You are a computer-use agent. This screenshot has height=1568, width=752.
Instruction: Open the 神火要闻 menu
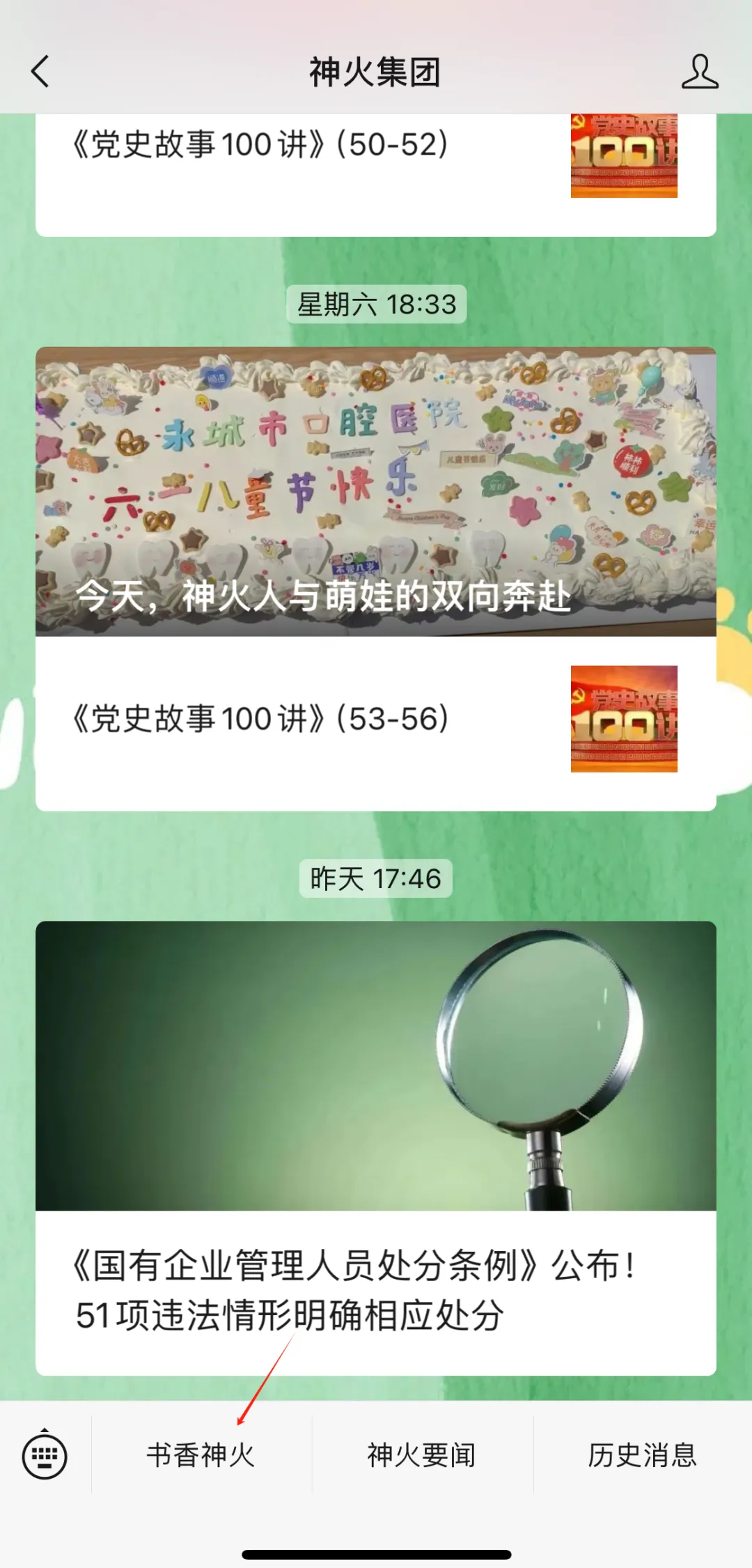coord(422,1455)
